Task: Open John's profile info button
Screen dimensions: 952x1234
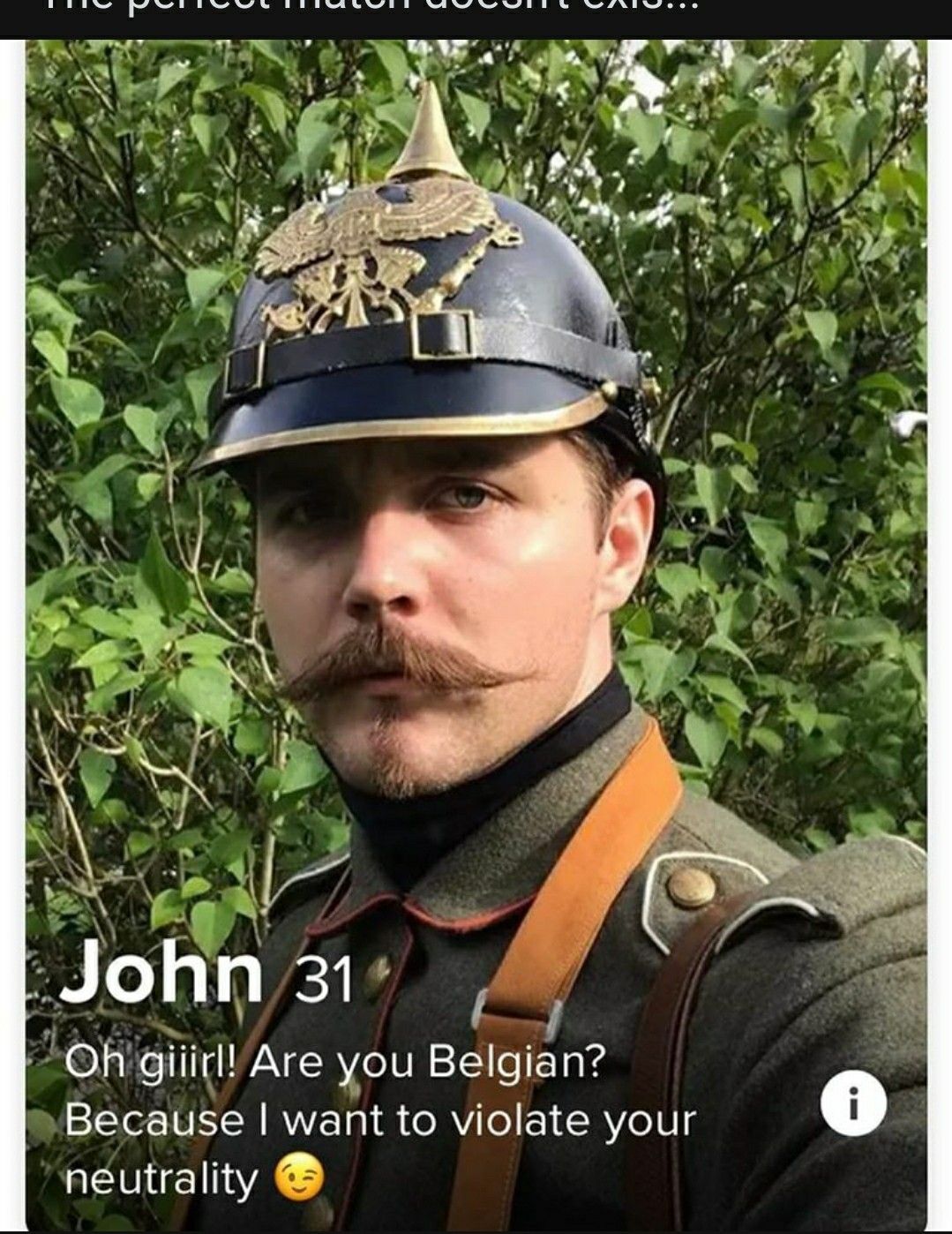Action: pos(852,1104)
